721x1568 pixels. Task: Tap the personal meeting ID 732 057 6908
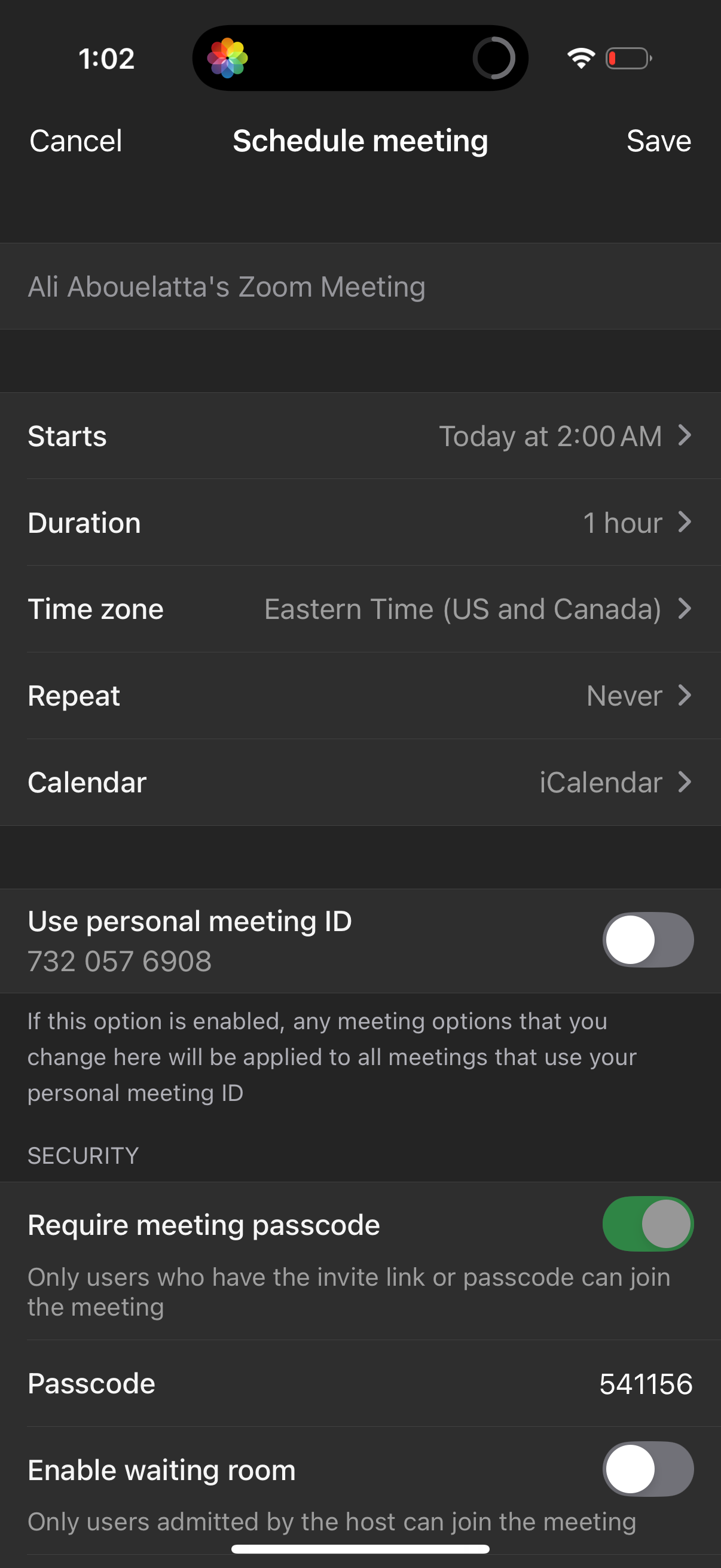[119, 962]
